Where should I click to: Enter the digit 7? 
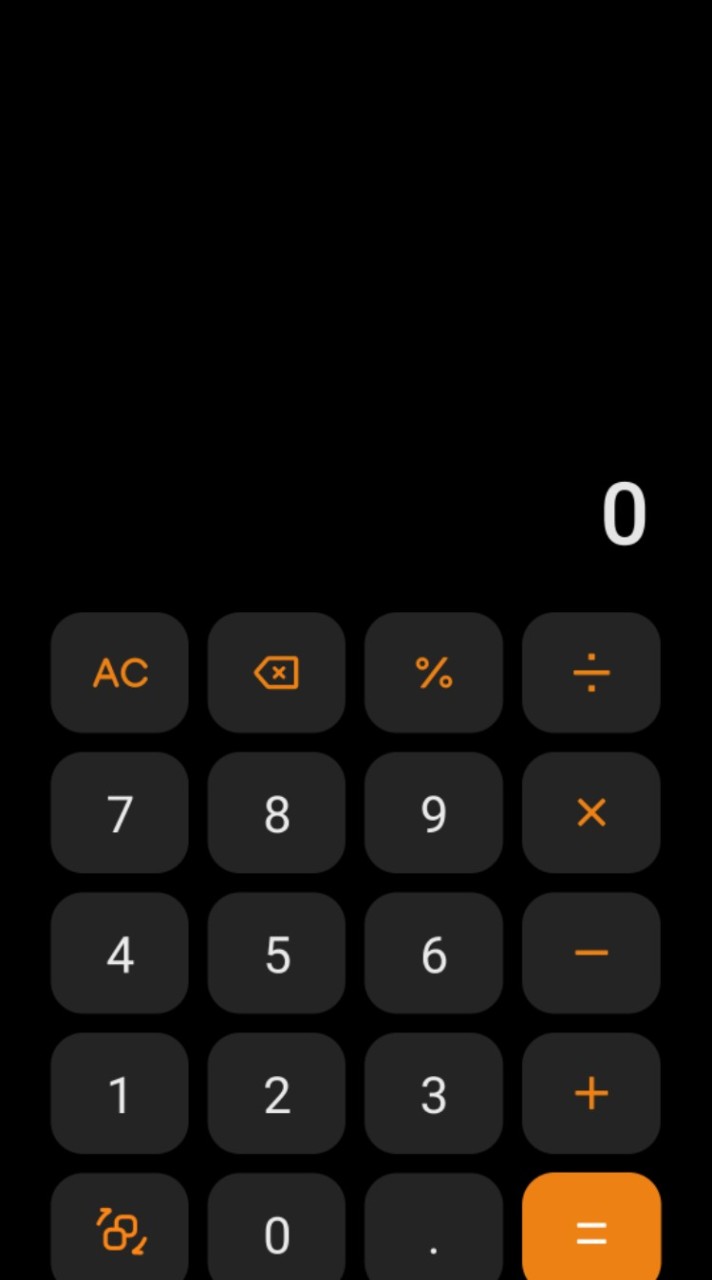click(x=120, y=814)
